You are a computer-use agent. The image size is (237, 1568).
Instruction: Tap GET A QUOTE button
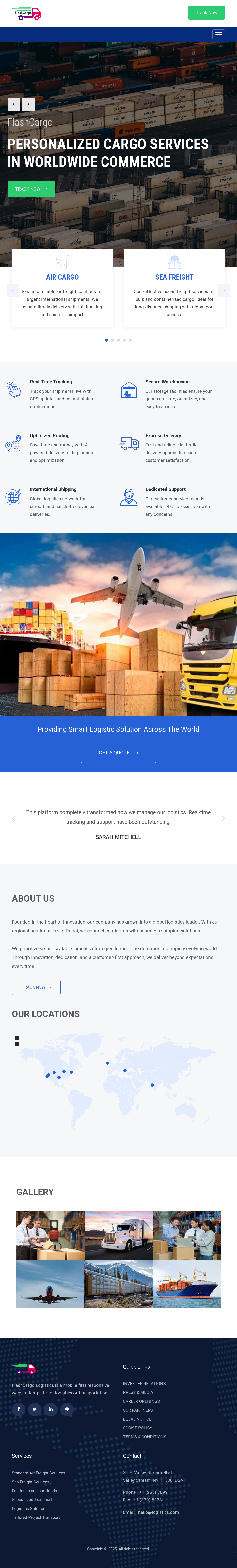tap(118, 752)
